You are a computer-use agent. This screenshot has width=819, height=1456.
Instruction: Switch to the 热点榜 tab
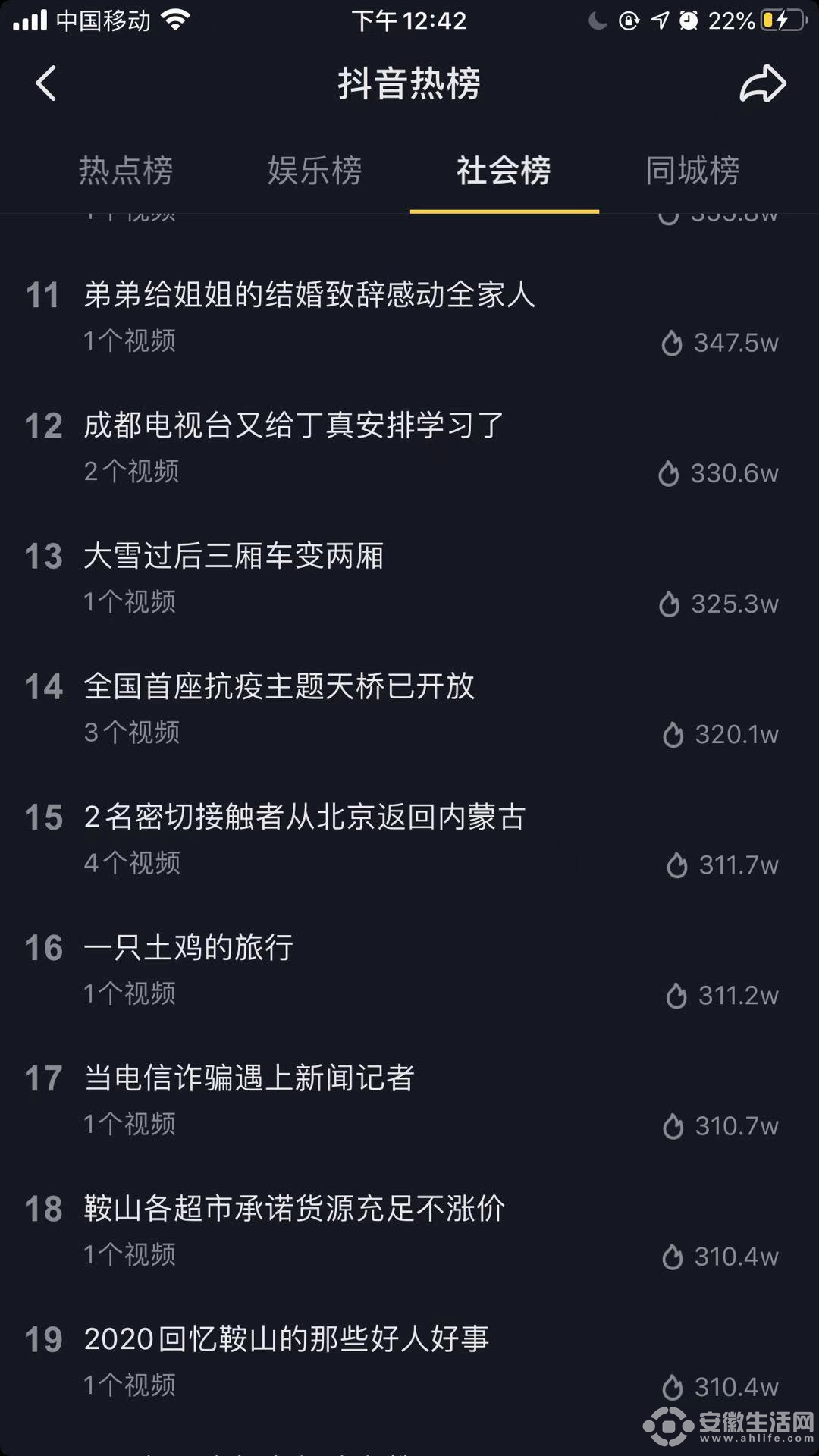126,170
